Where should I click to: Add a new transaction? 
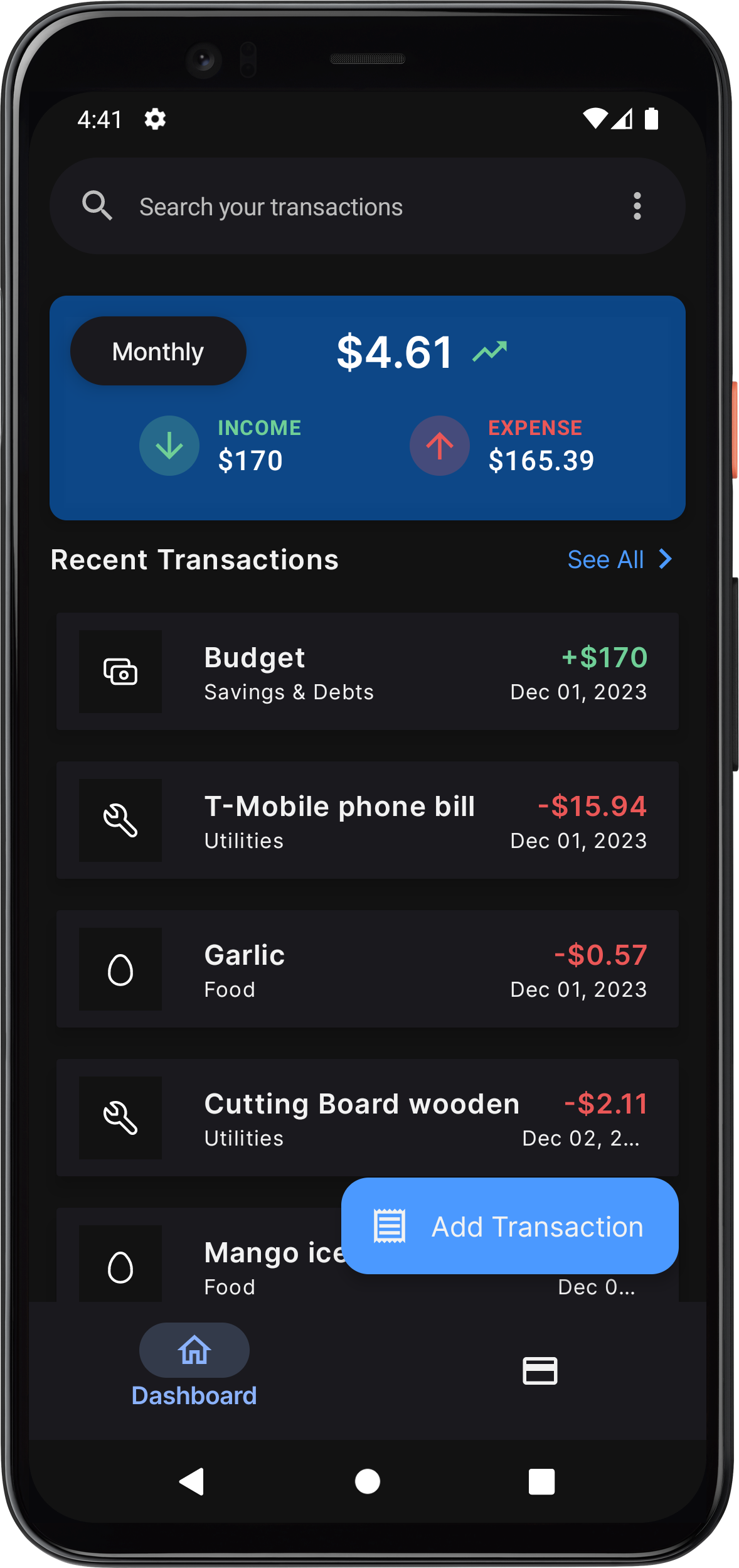point(509,1226)
